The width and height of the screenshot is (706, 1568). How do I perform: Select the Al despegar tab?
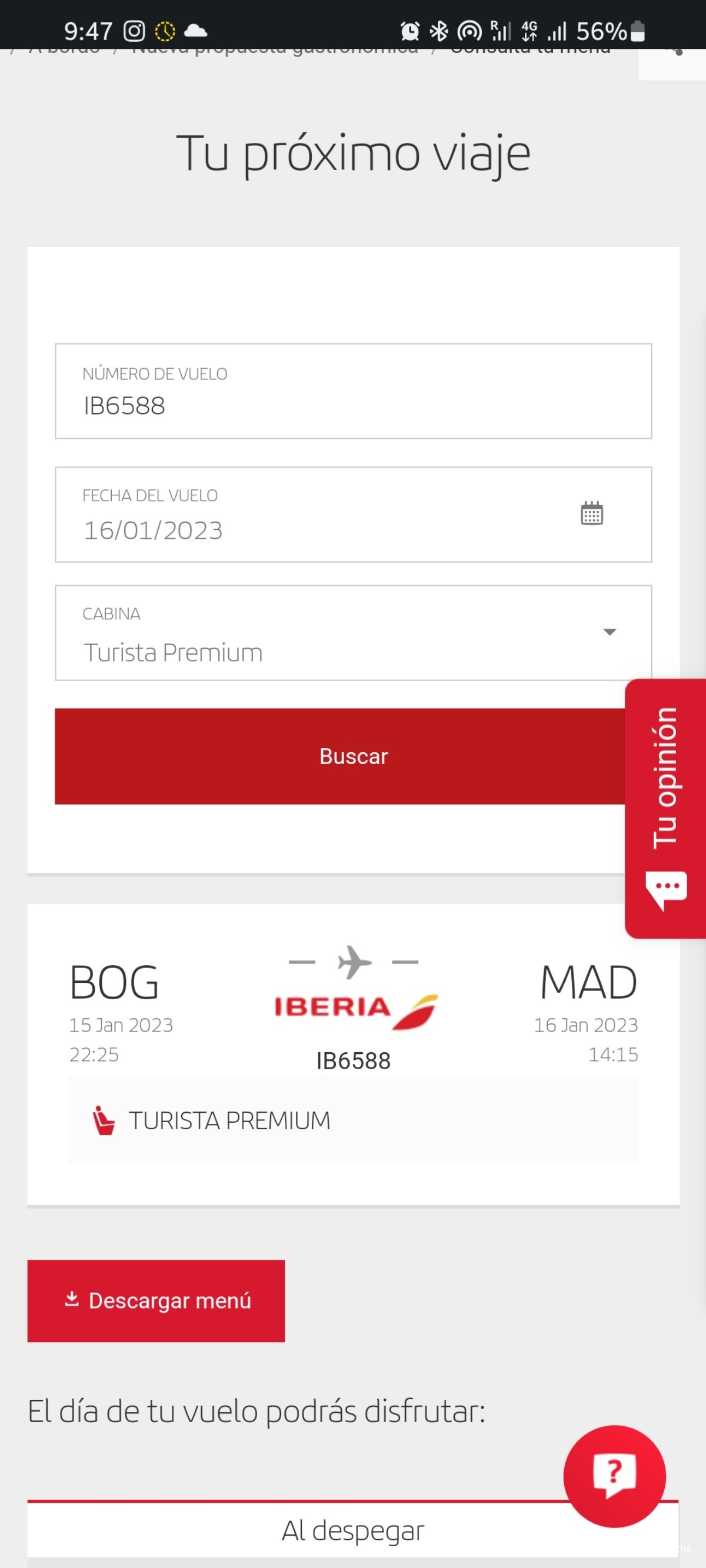352,1530
